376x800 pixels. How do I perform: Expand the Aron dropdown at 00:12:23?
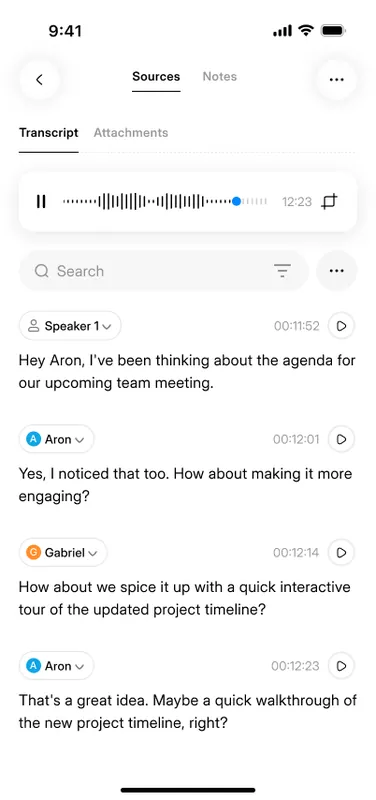57,666
